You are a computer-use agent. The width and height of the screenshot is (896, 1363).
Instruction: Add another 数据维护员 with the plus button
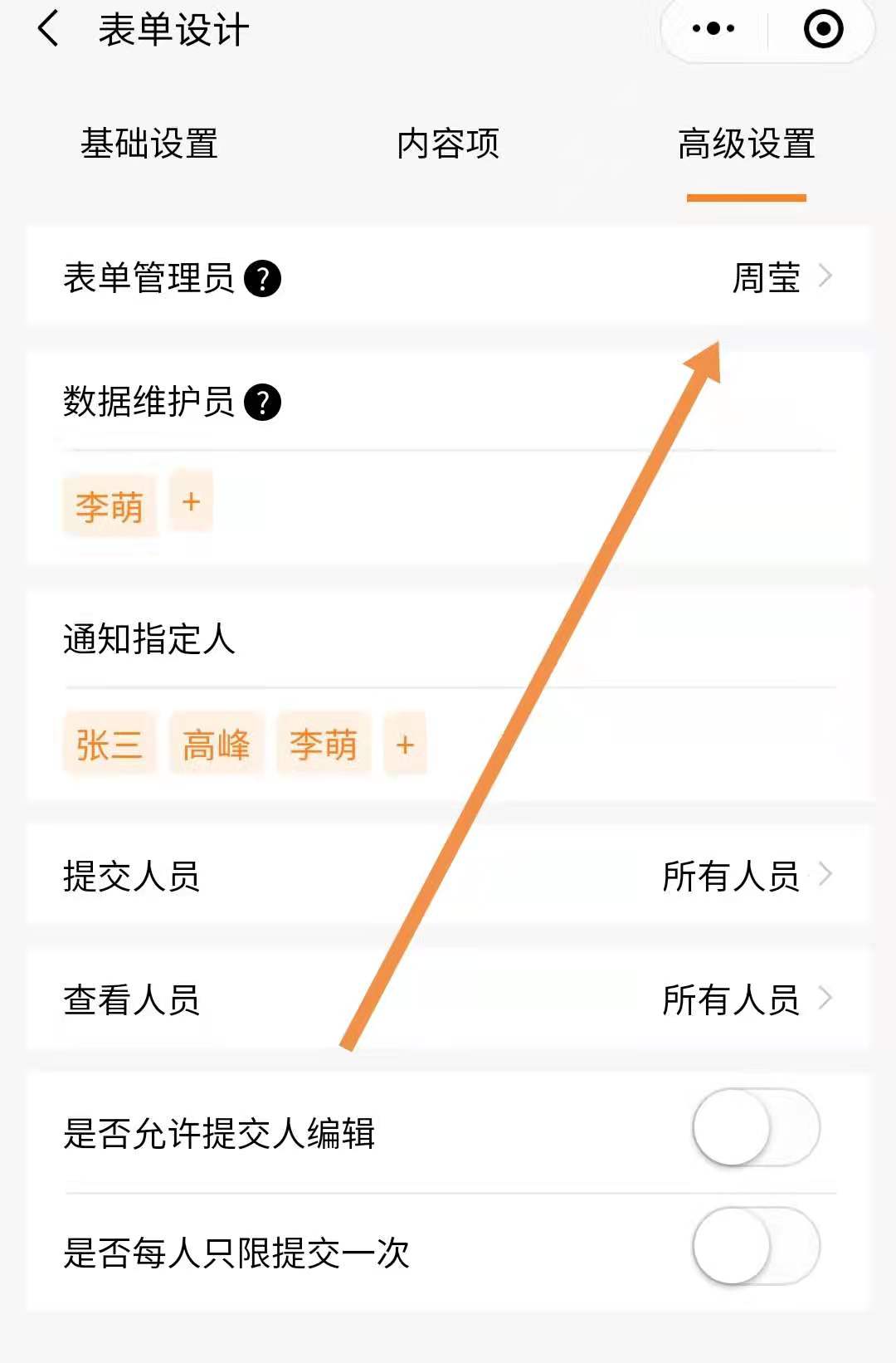pos(191,501)
